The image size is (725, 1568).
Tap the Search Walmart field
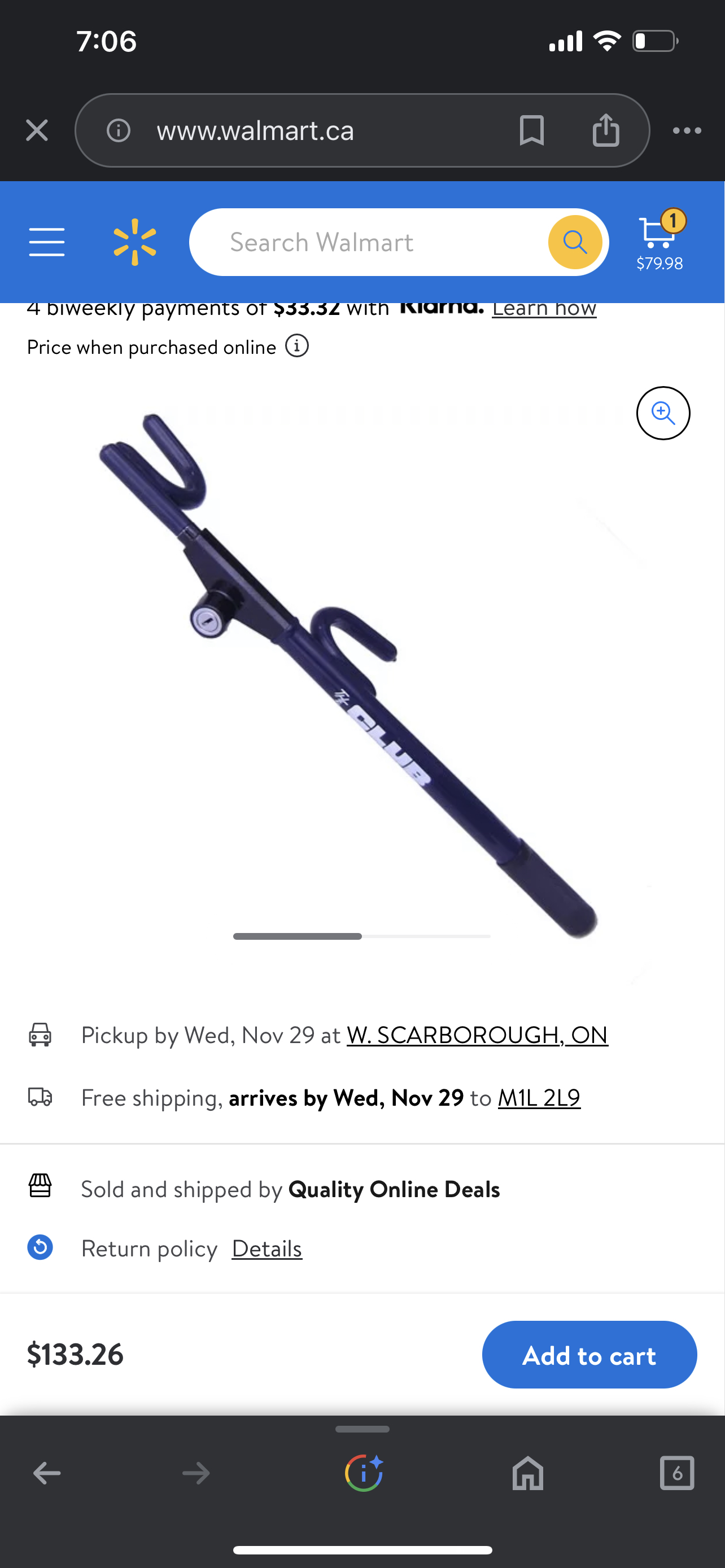[x=365, y=242]
